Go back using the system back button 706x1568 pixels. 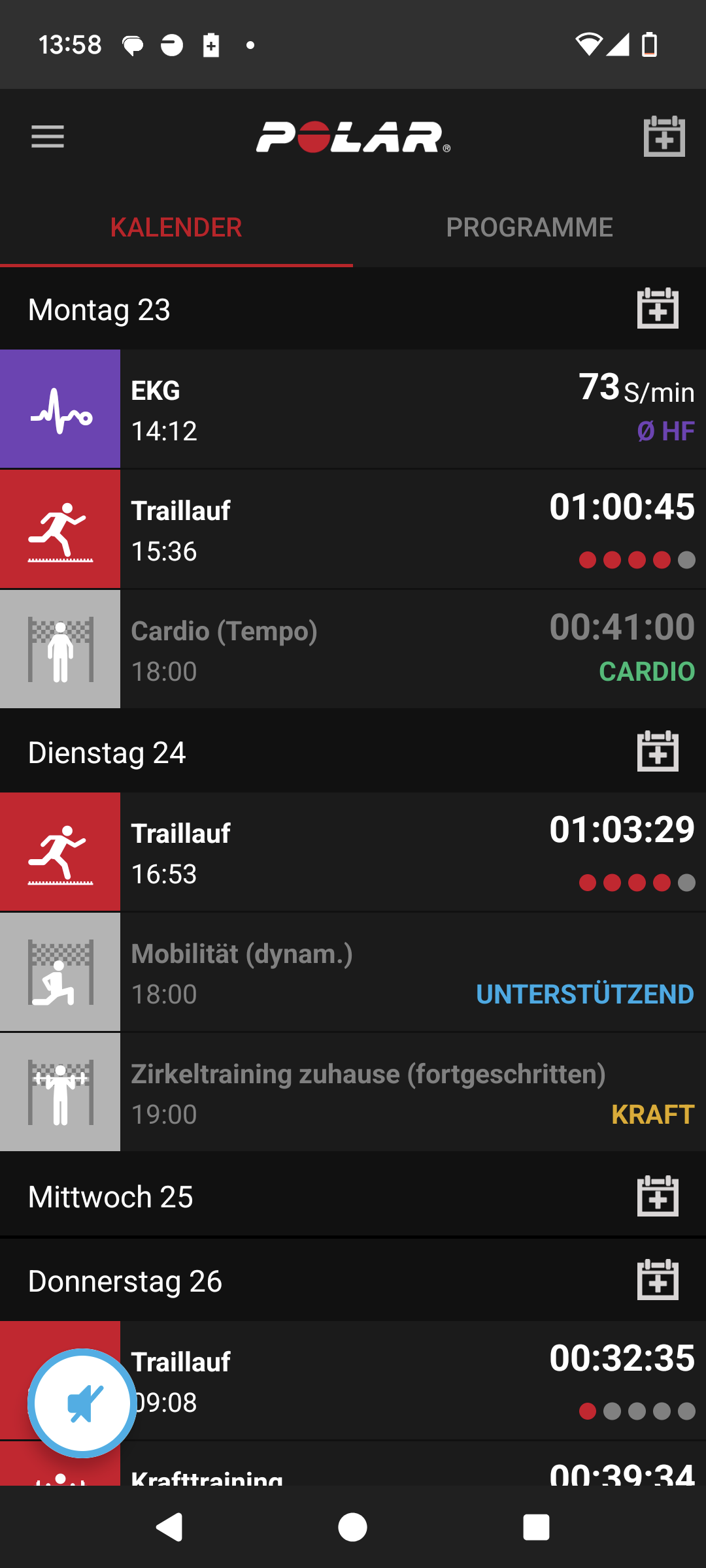click(x=170, y=1527)
